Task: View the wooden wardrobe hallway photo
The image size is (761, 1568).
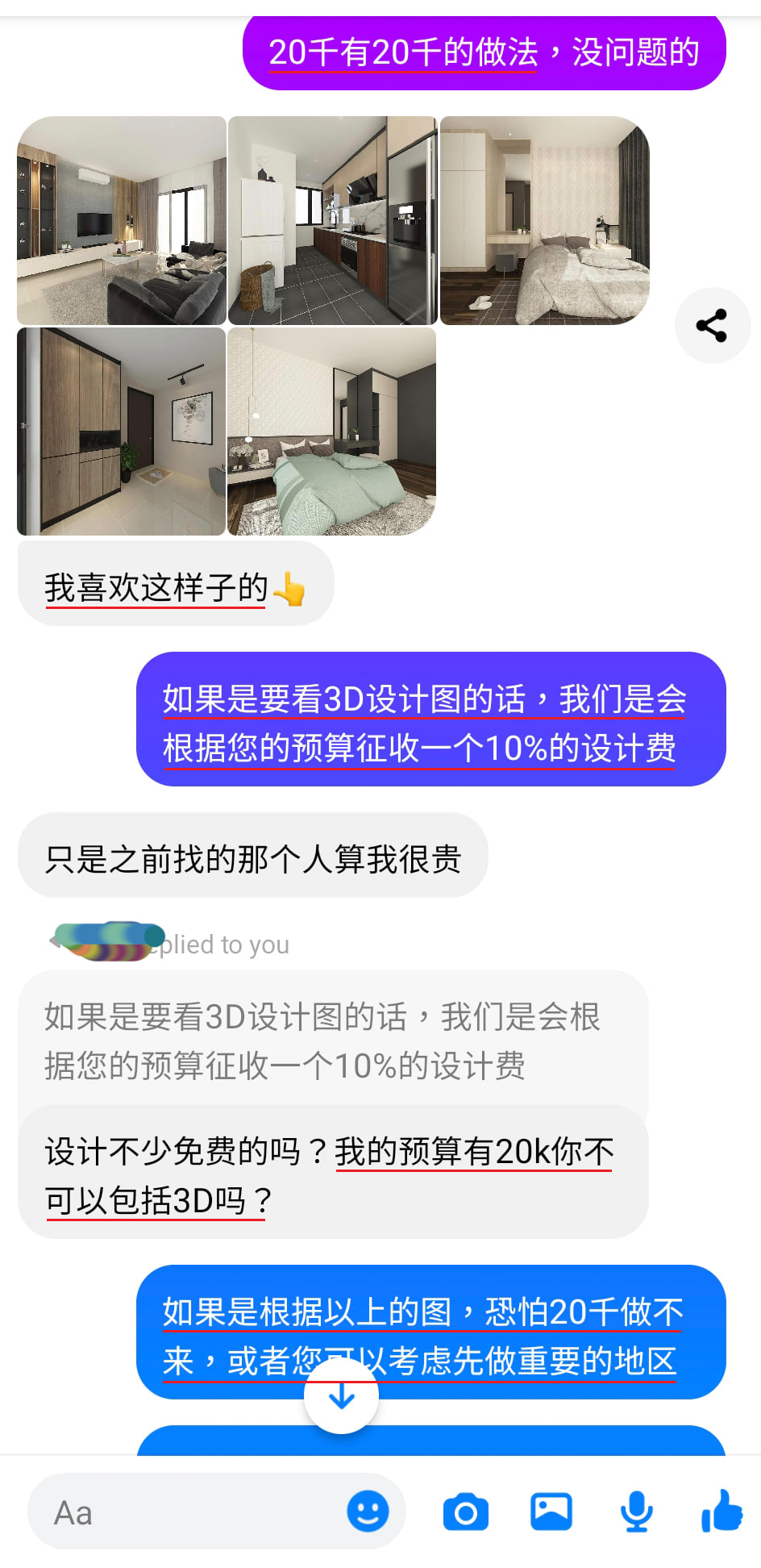Action: tap(122, 432)
